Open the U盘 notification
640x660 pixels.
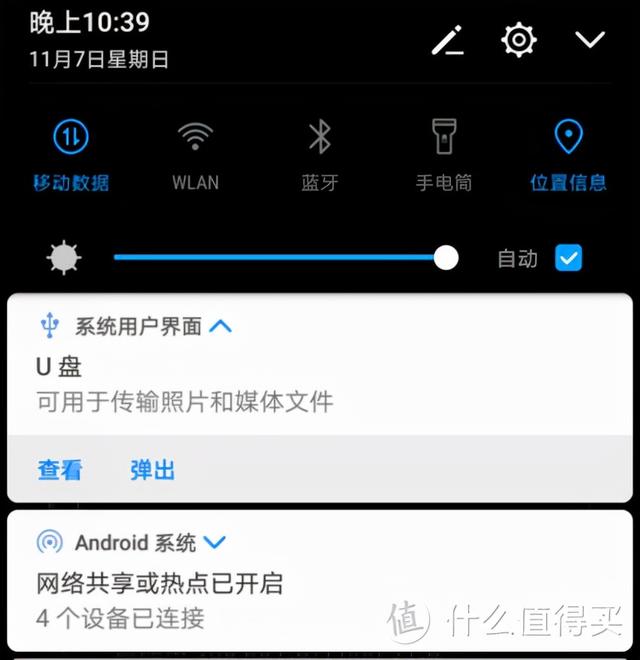point(200,385)
